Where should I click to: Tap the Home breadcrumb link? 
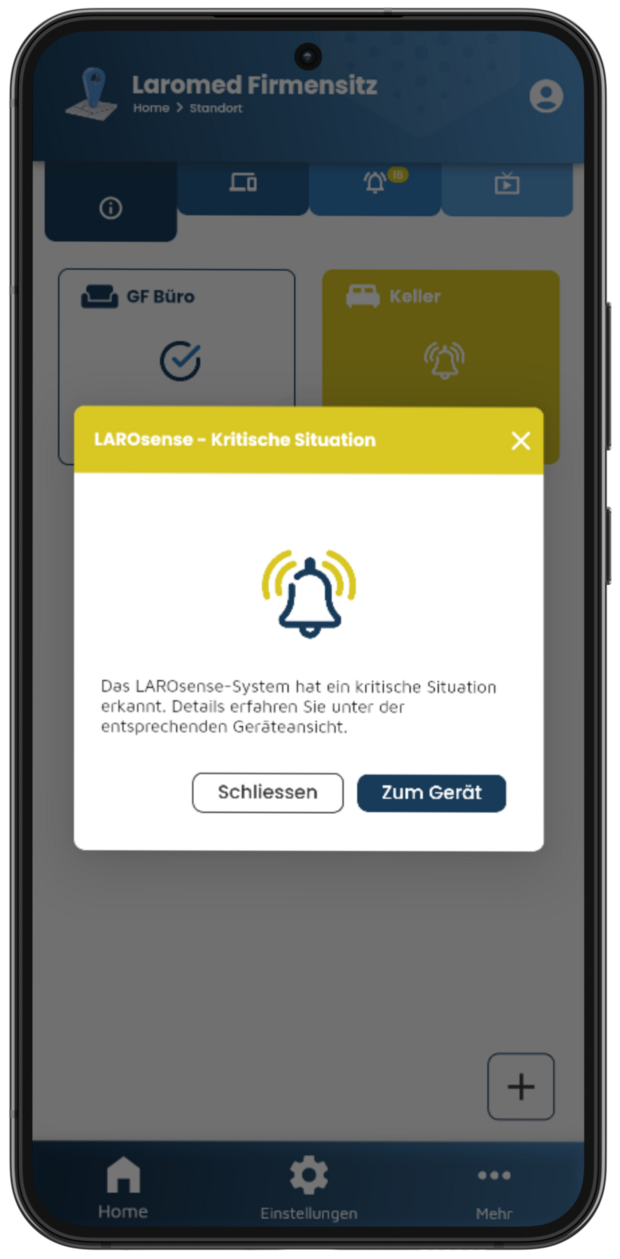(151, 108)
